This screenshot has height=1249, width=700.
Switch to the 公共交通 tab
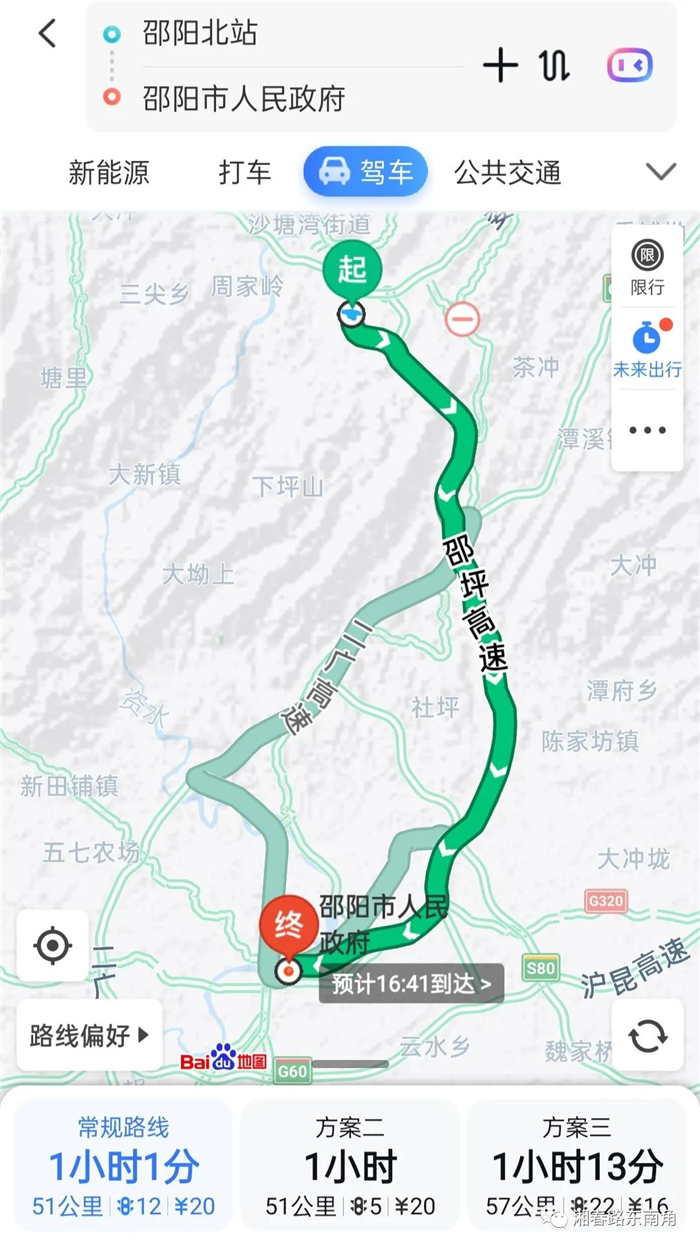point(507,173)
